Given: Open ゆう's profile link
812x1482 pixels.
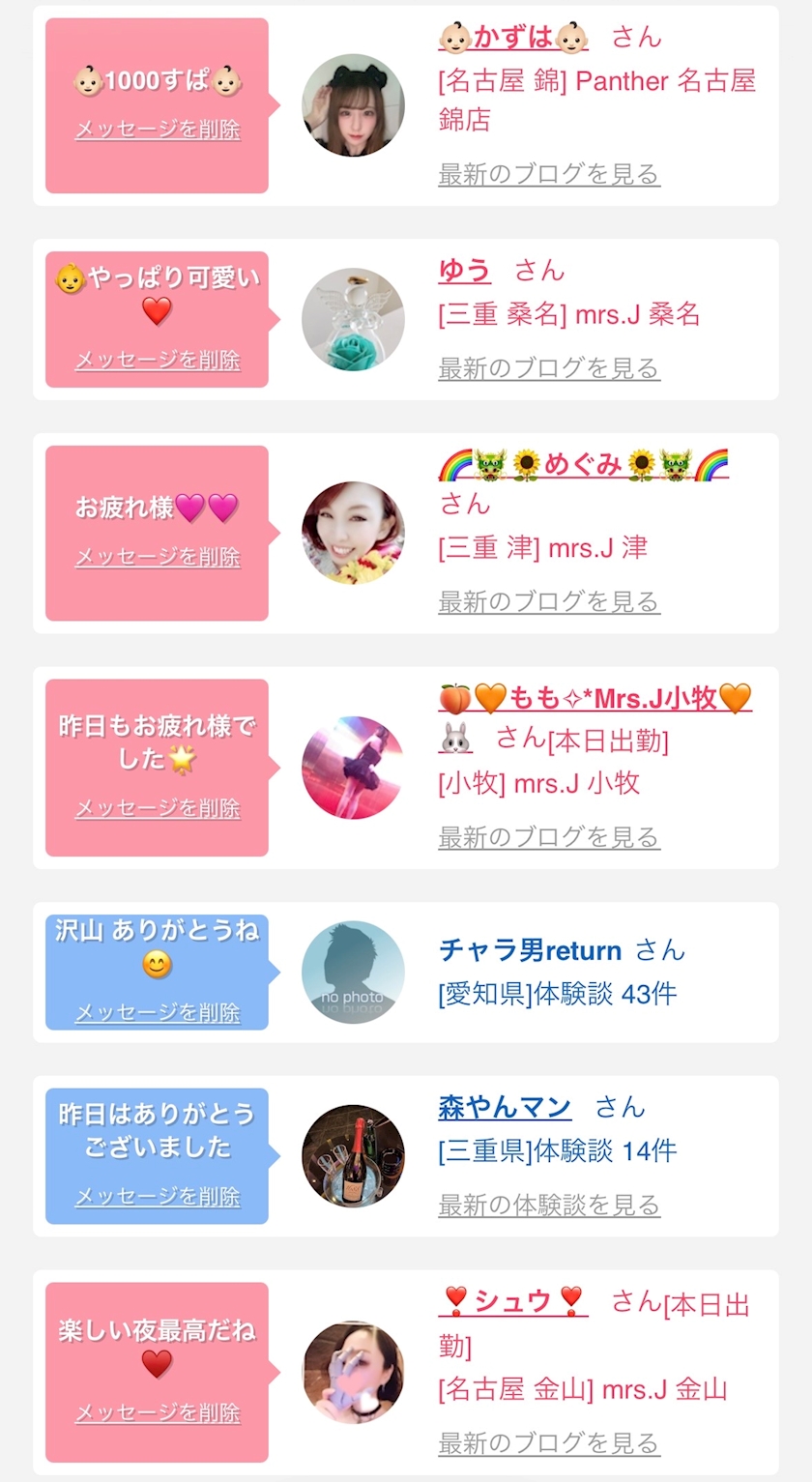Looking at the screenshot, I should pos(464,271).
